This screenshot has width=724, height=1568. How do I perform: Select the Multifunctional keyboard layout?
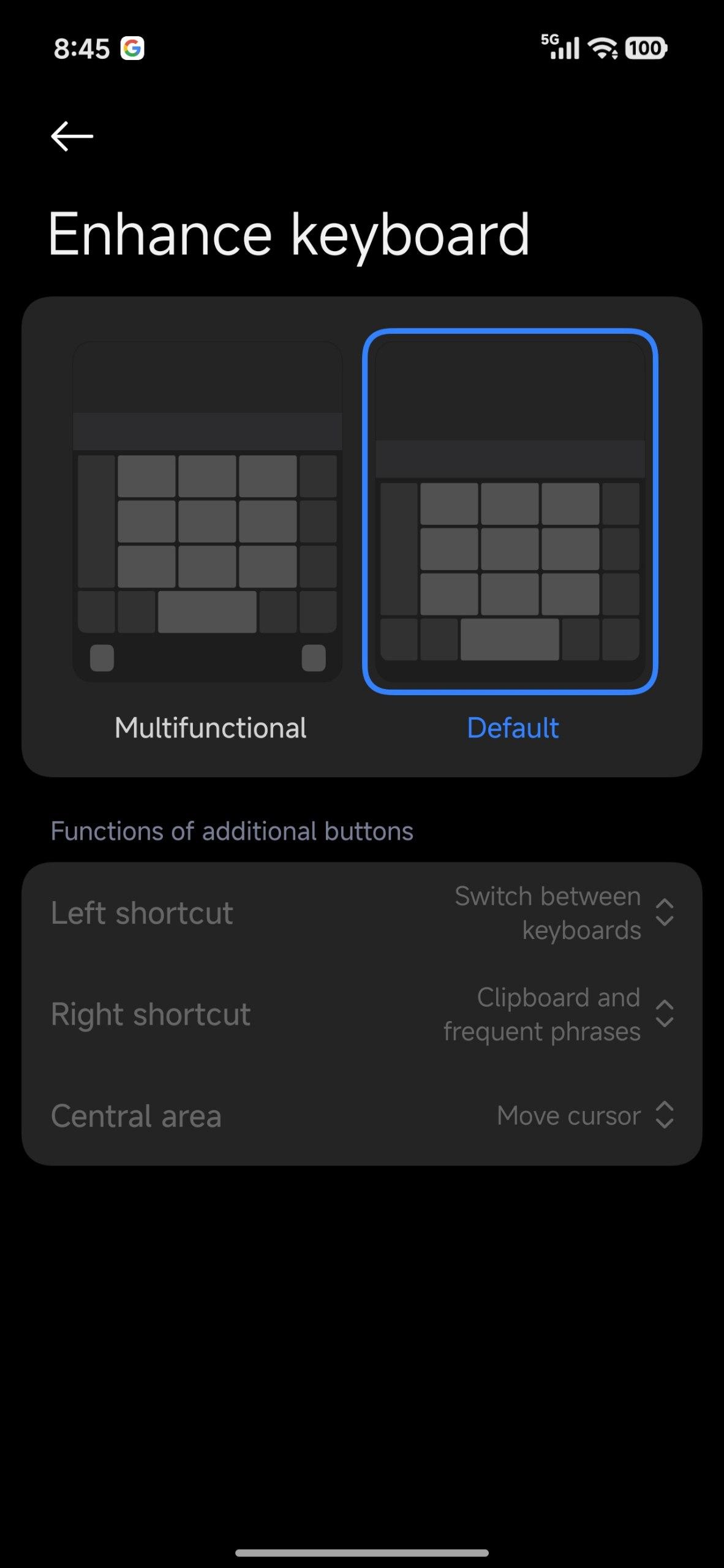(x=207, y=512)
